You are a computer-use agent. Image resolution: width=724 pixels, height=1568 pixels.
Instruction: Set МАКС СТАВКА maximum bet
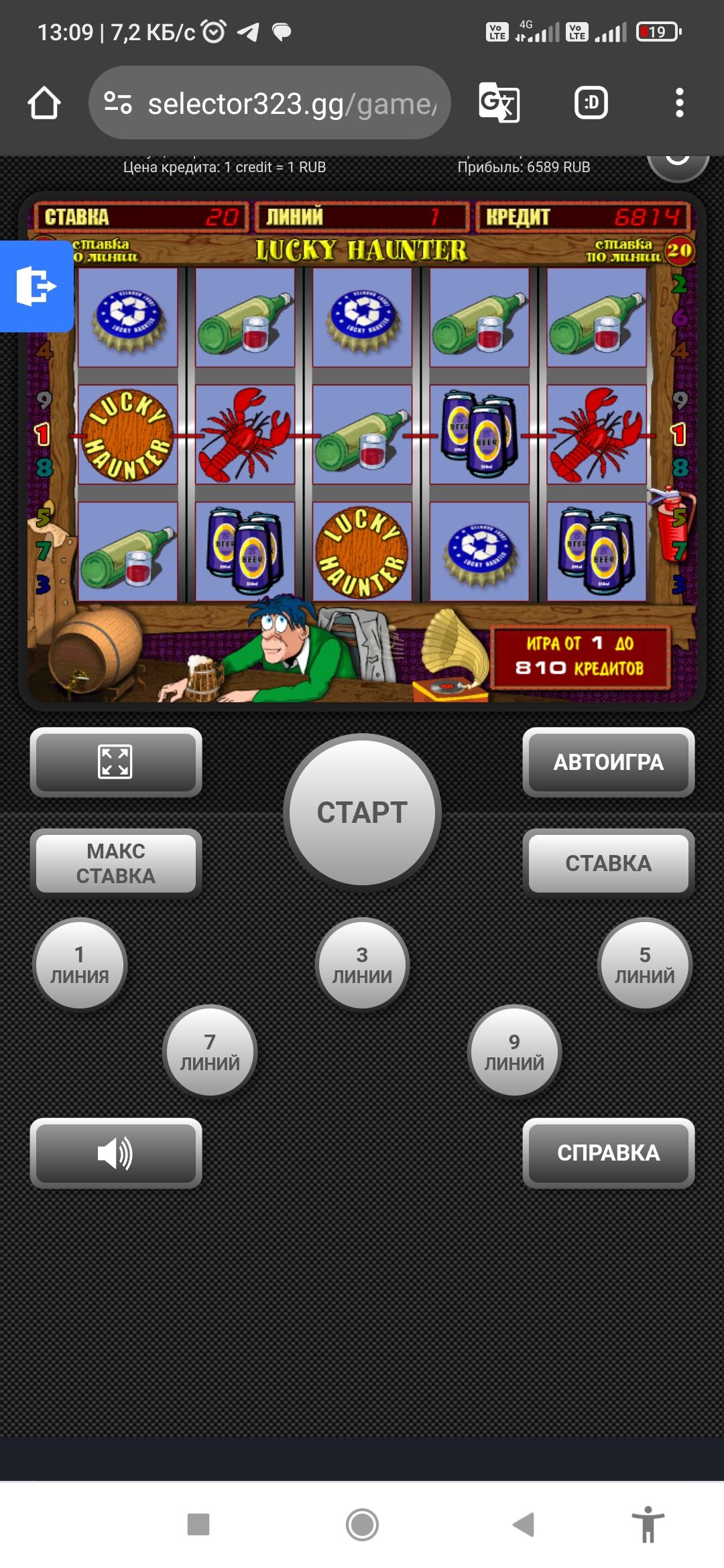point(116,862)
